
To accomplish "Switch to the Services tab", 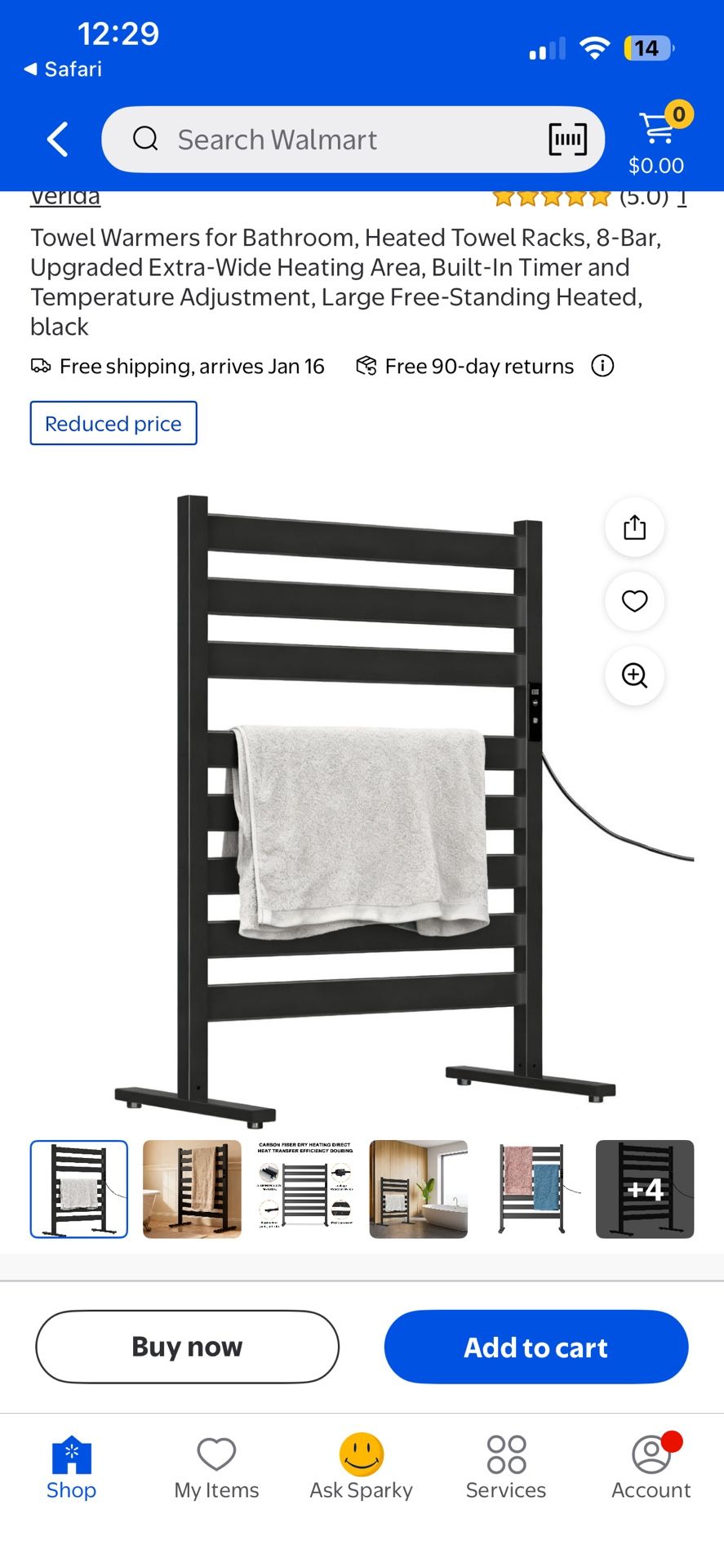I will tap(506, 1468).
